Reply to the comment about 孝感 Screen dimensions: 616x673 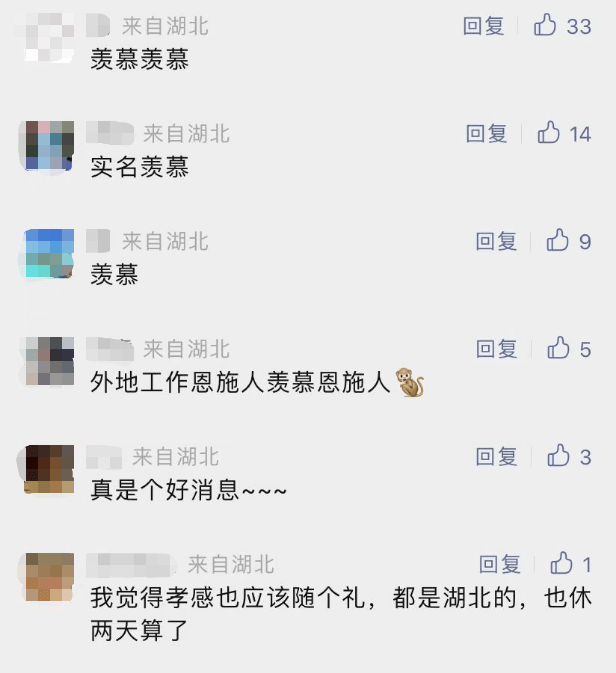pos(500,565)
